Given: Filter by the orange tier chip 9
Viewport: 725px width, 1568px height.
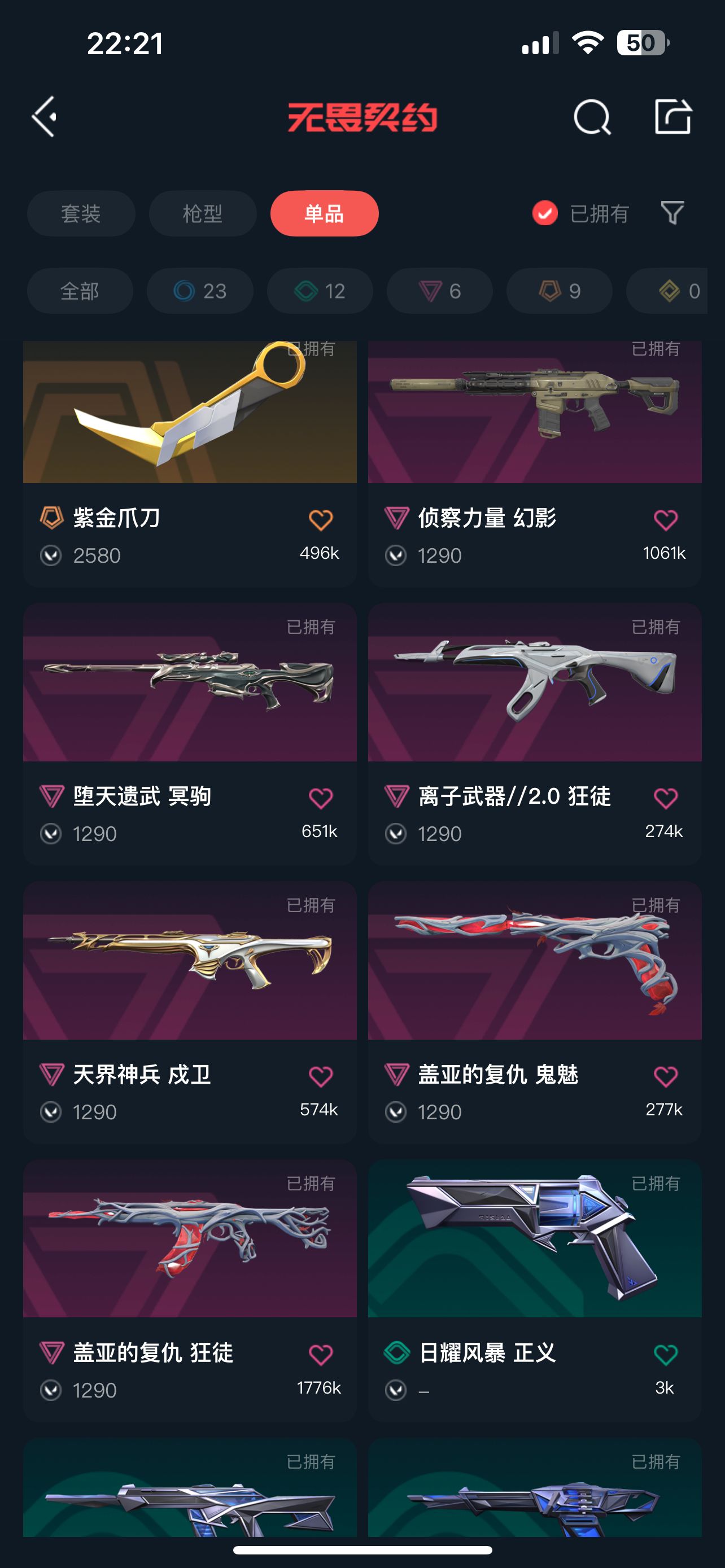Looking at the screenshot, I should tap(560, 292).
